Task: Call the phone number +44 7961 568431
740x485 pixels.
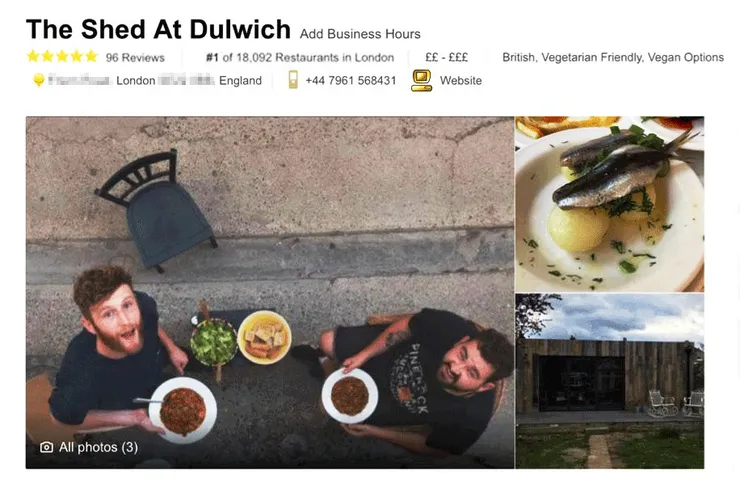Action: coord(350,81)
